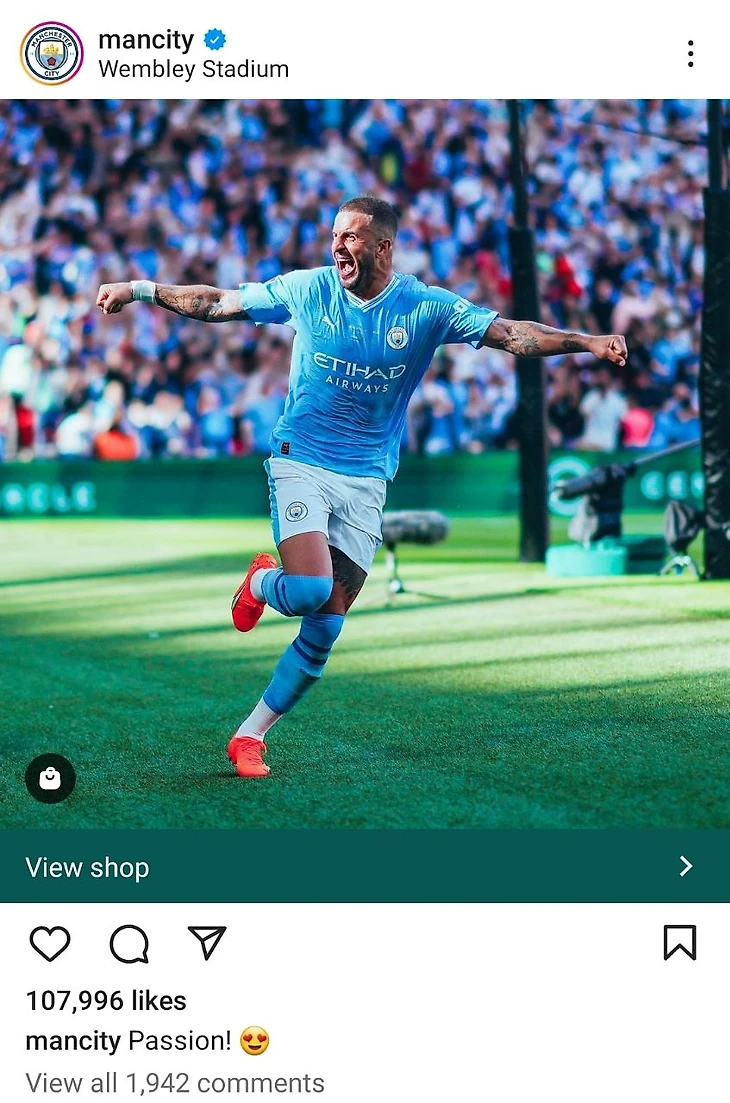View all 1,942 comments

[175, 1083]
